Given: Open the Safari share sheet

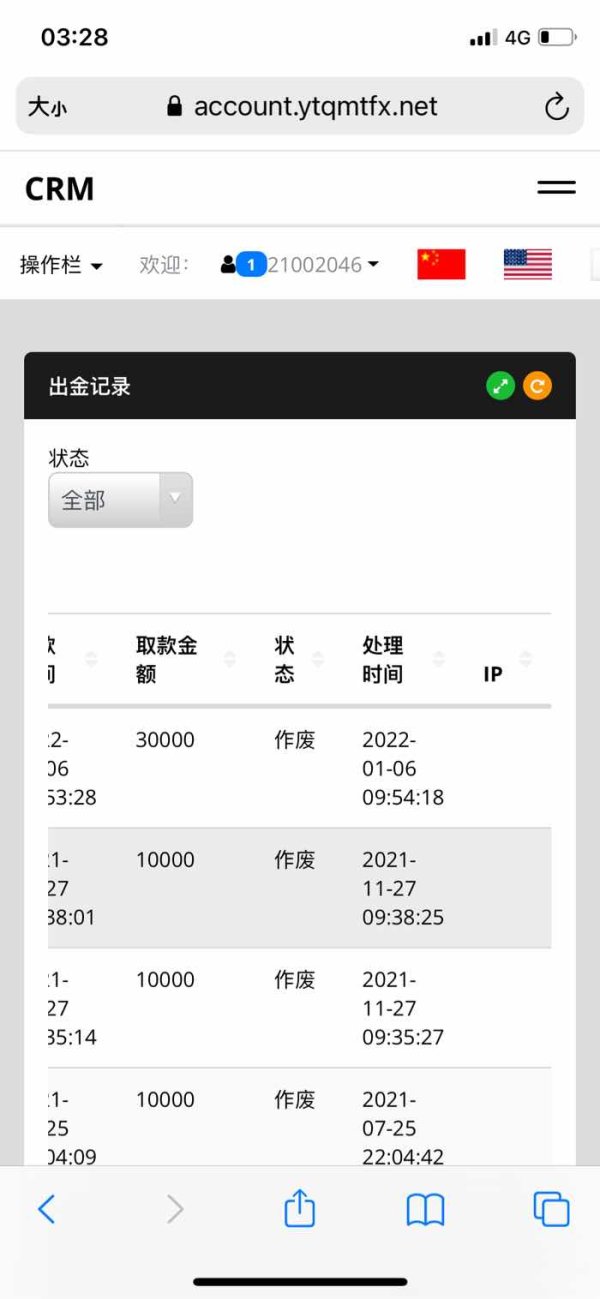Looking at the screenshot, I should [x=299, y=1208].
